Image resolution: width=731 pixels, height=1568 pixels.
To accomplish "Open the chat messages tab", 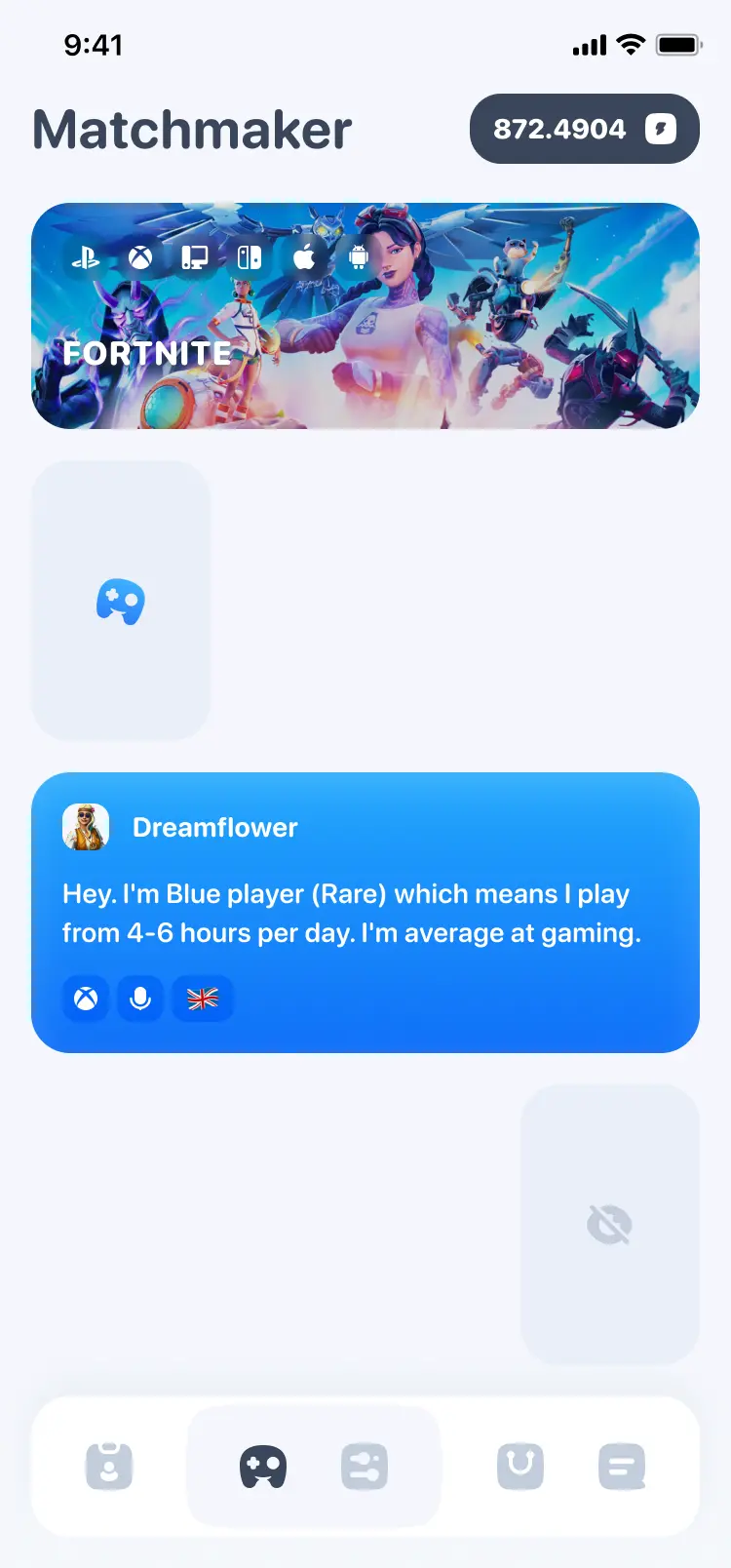I will point(622,1466).
